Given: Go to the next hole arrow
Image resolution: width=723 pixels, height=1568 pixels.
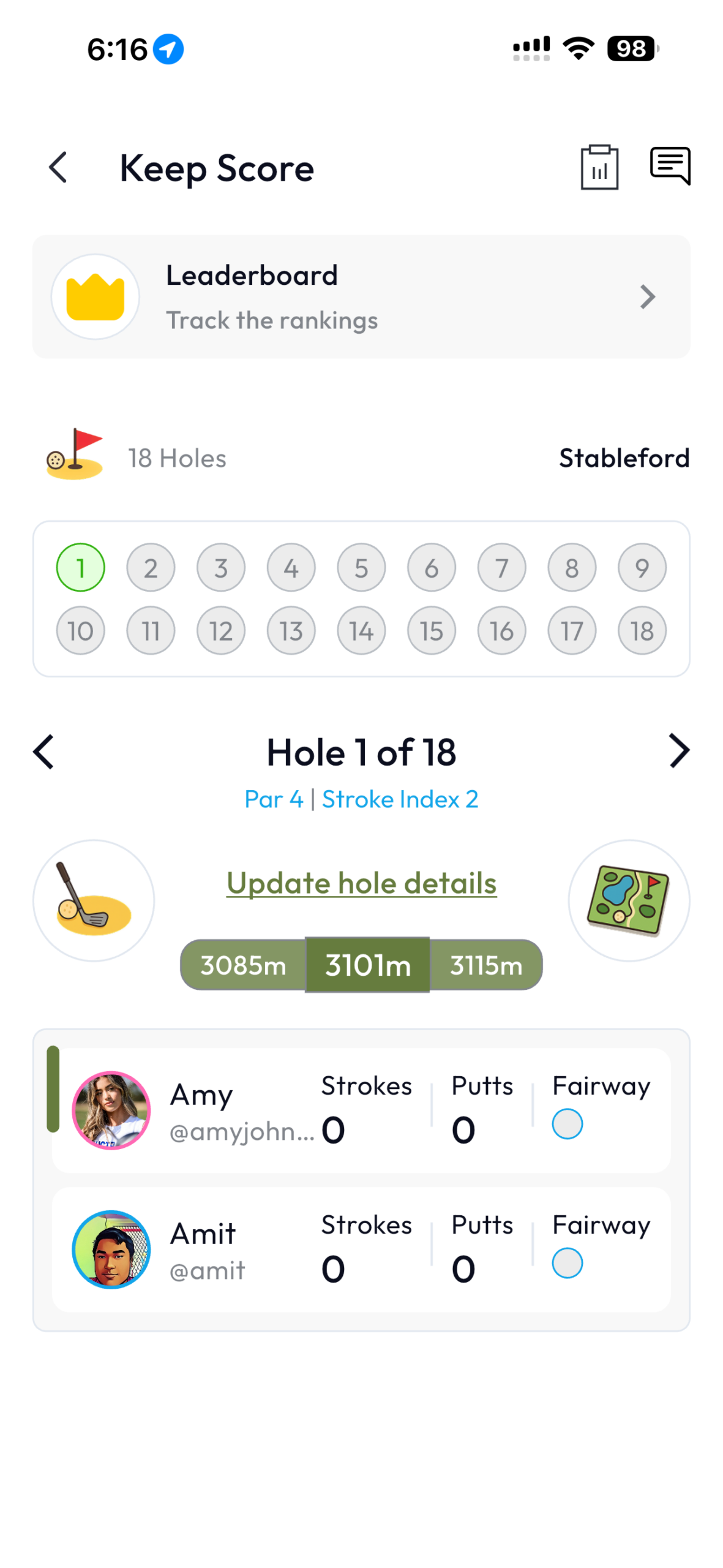Looking at the screenshot, I should click(x=678, y=751).
